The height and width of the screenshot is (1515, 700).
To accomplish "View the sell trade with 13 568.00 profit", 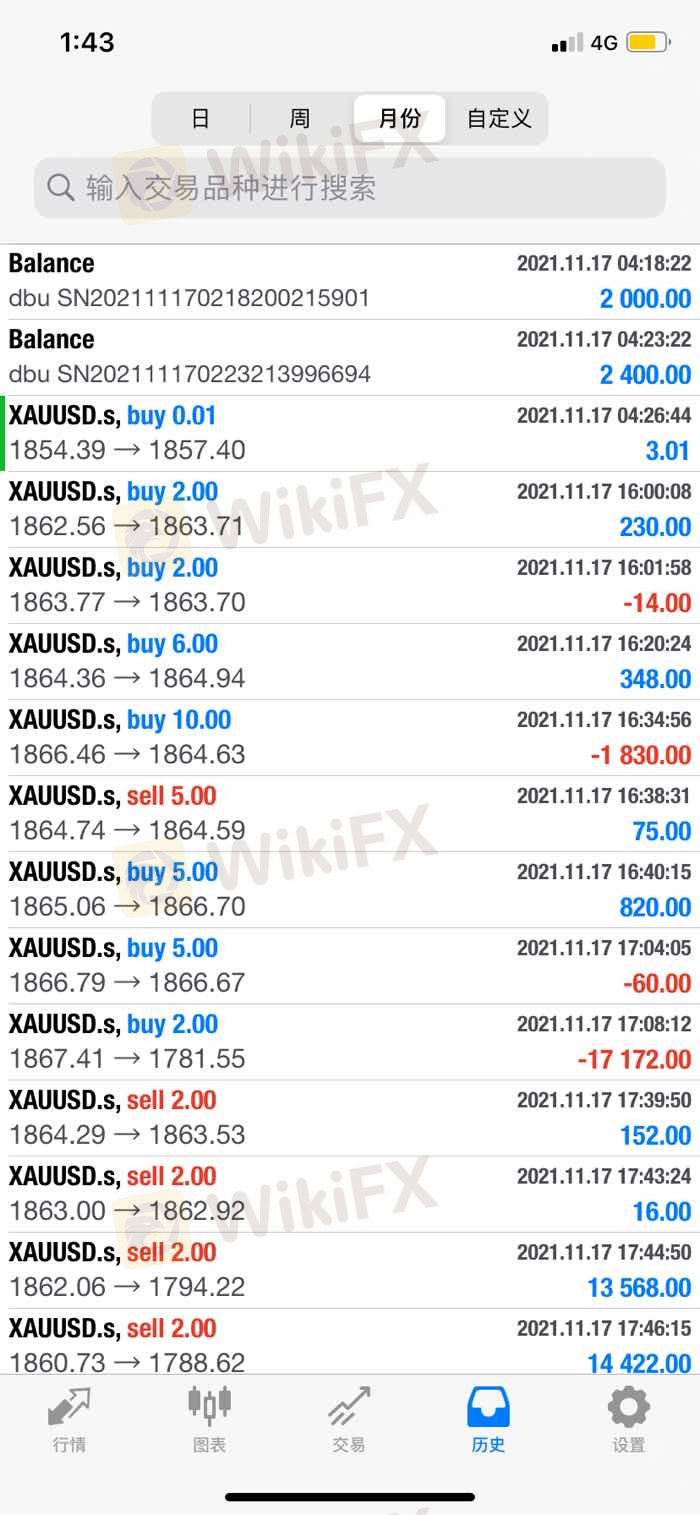I will pos(350,1269).
